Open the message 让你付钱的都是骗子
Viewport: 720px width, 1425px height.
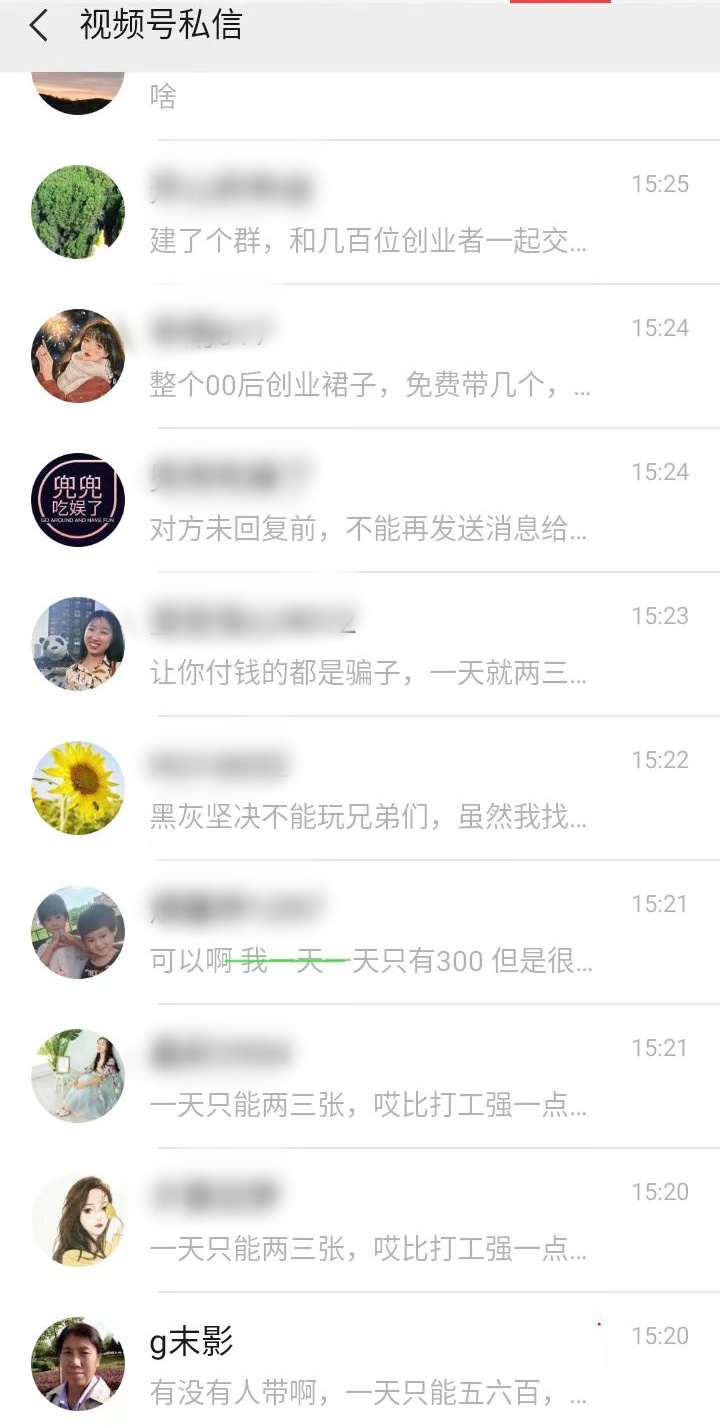(368, 673)
